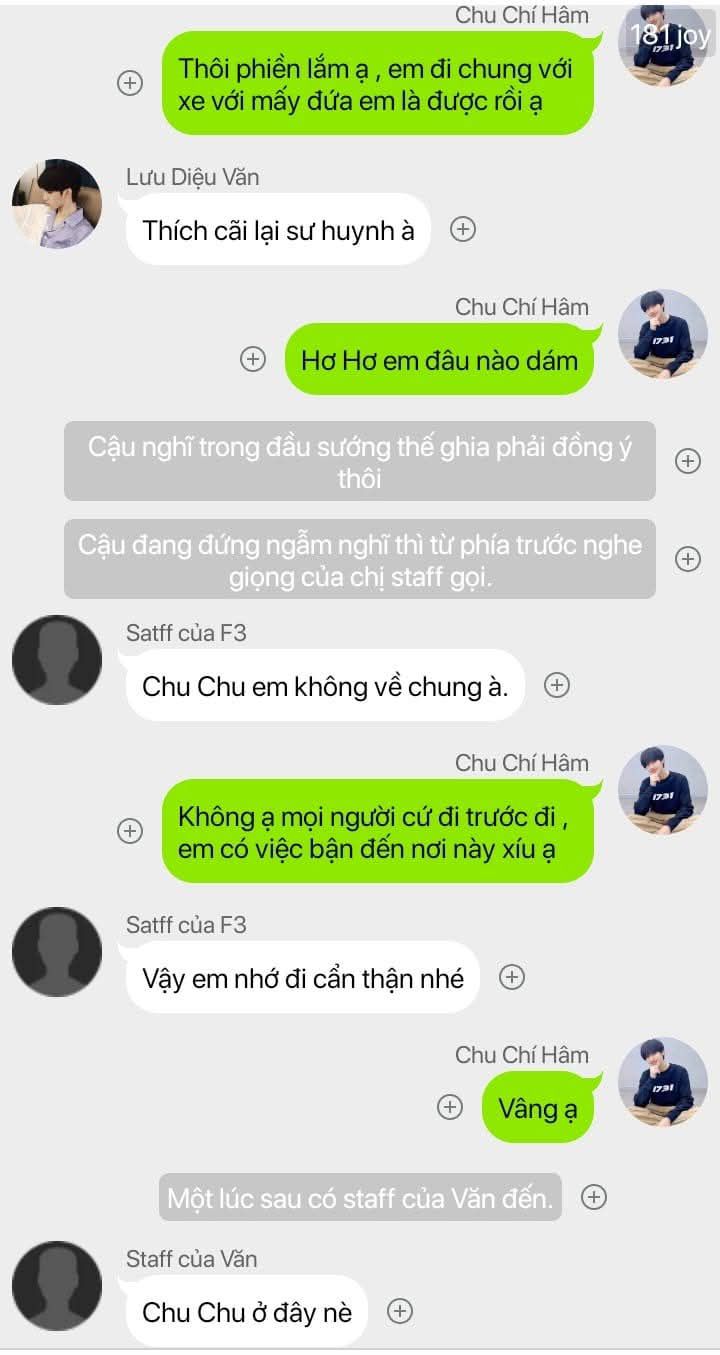Tap the plus icon beside "Vâng ạ"
This screenshot has height=1355, width=720.
point(450,1107)
